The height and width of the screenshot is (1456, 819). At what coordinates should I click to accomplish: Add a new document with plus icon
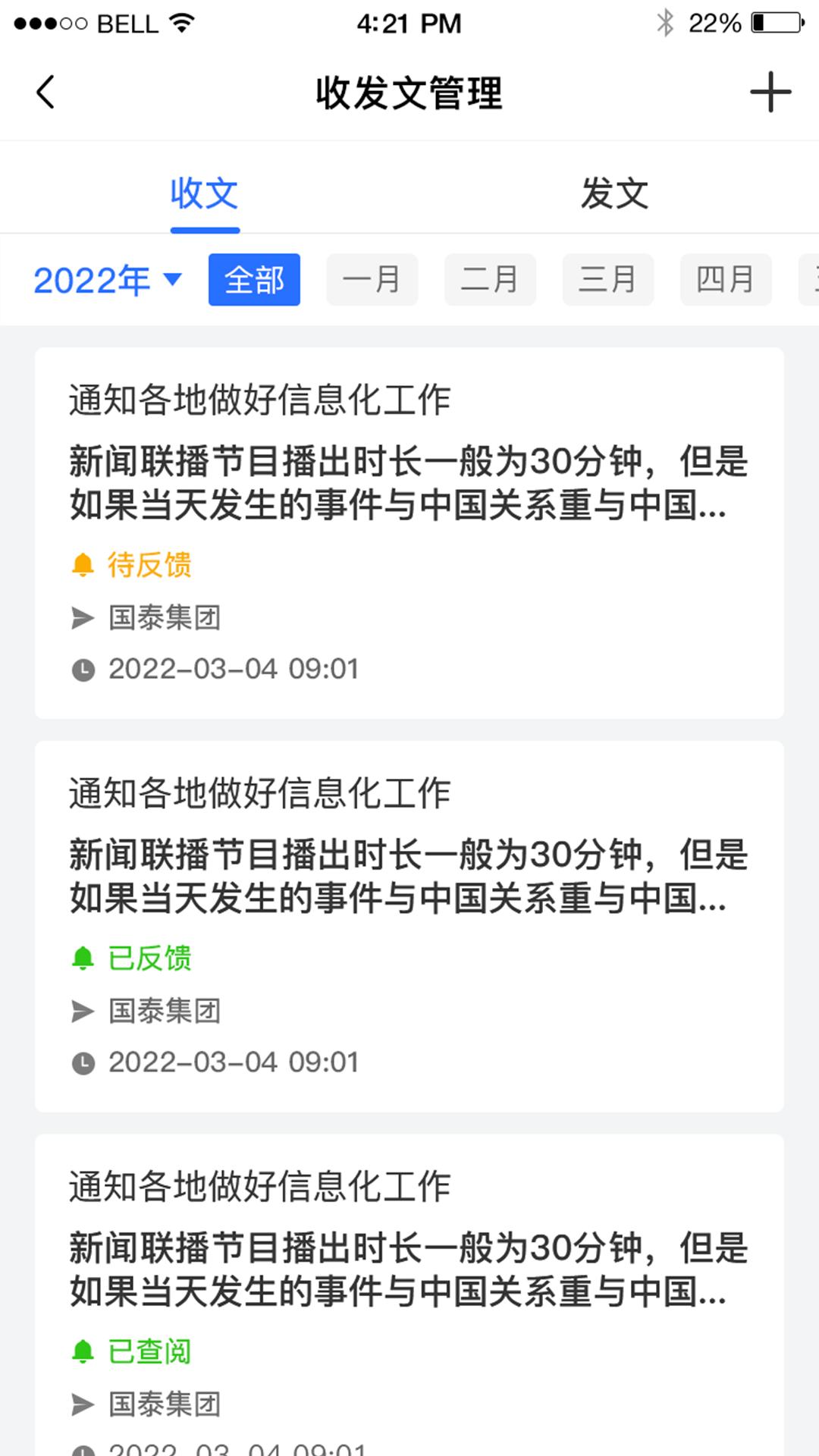[x=770, y=93]
